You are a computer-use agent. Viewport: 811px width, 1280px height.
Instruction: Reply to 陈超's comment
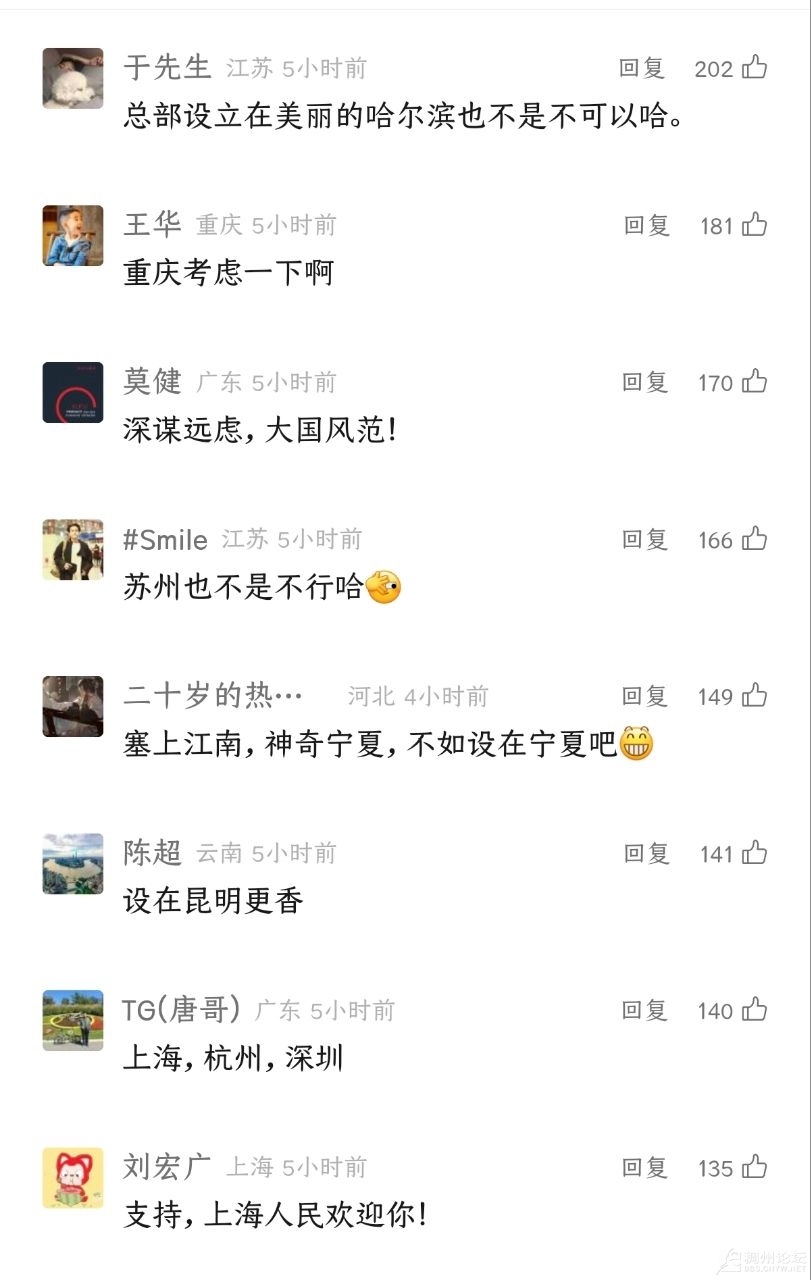[x=646, y=853]
